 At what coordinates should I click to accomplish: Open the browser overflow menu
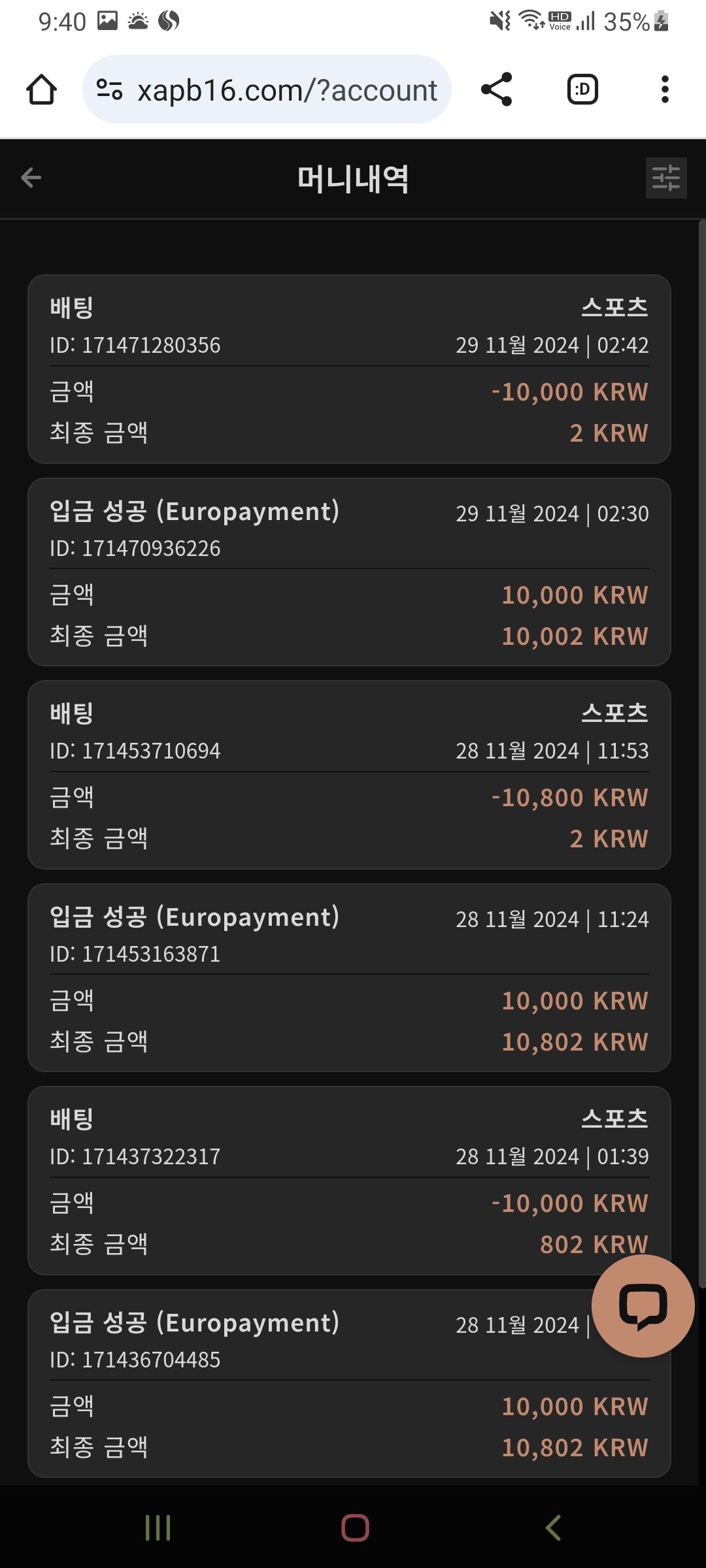(665, 90)
